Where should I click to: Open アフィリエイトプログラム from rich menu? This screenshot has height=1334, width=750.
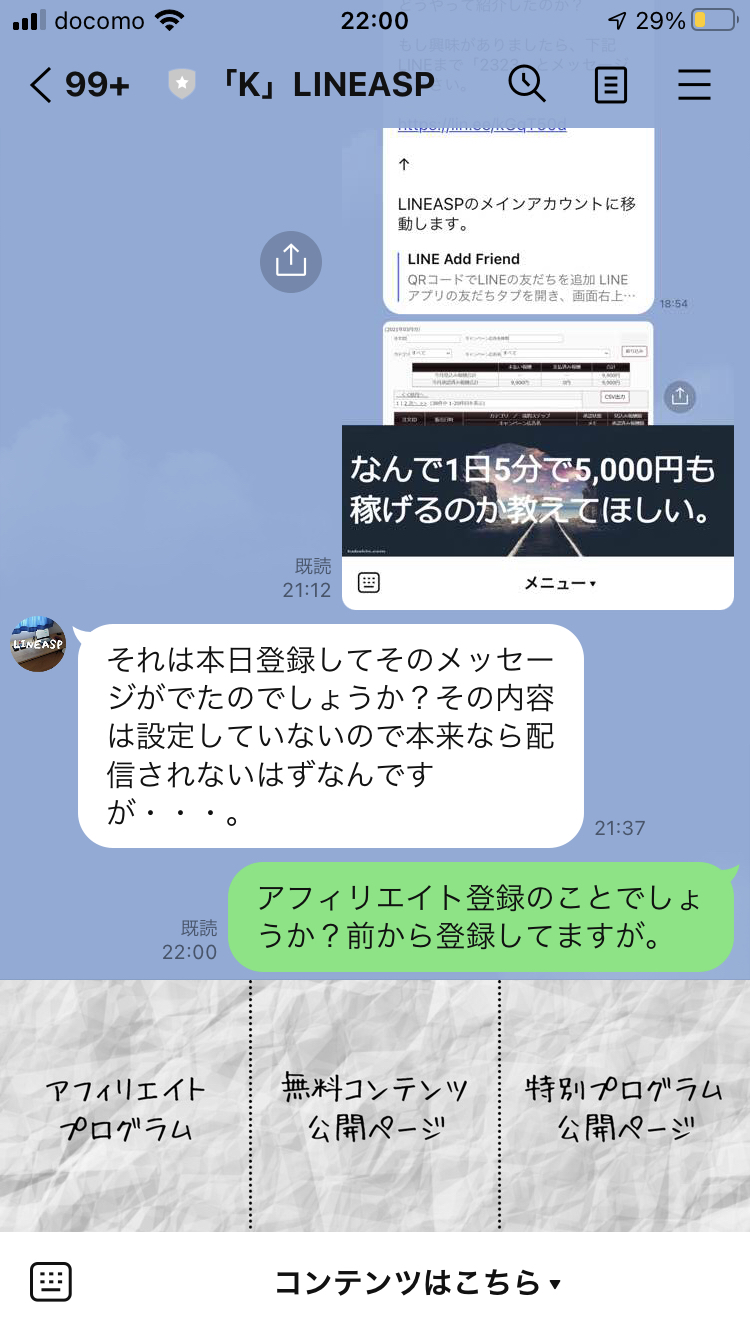pos(125,1107)
